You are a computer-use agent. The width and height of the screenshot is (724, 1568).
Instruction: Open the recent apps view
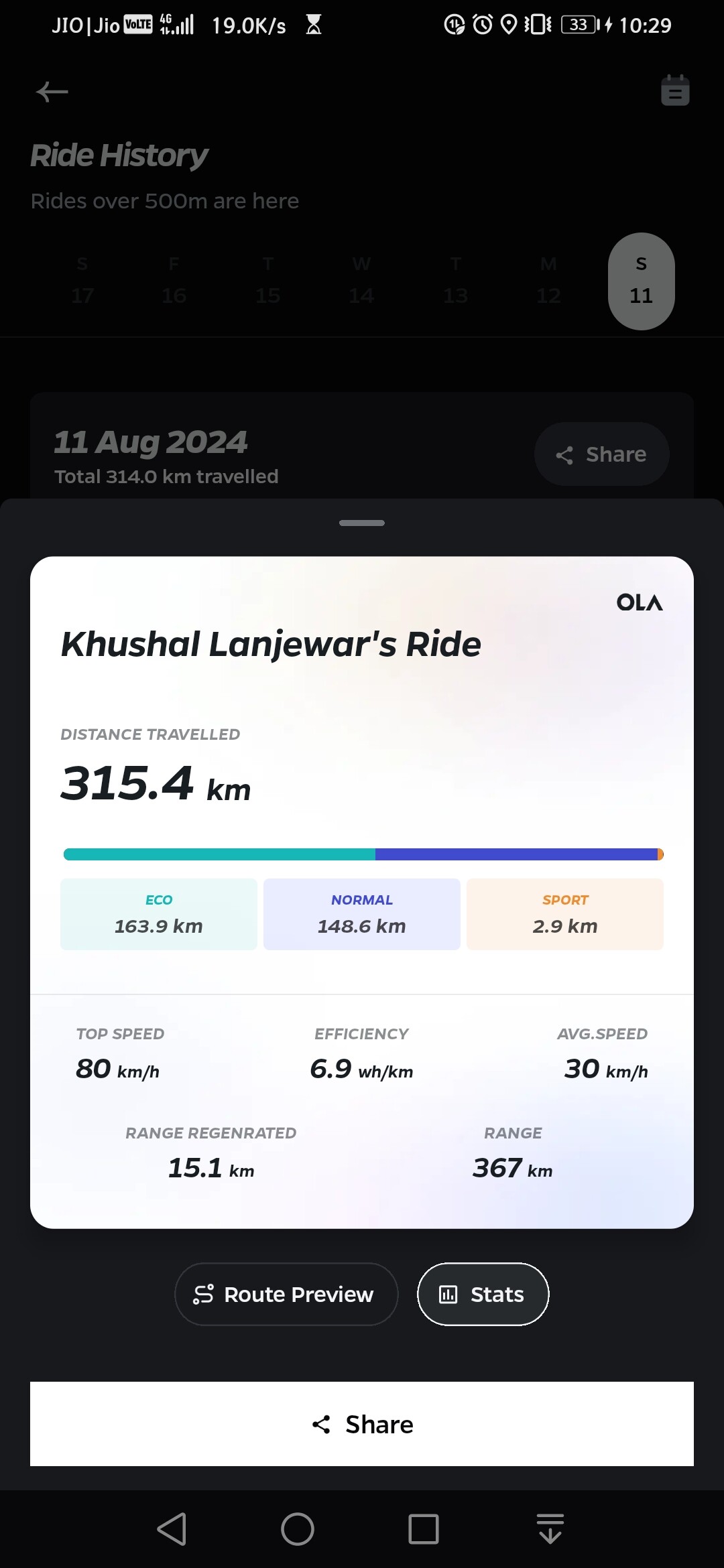[424, 1529]
